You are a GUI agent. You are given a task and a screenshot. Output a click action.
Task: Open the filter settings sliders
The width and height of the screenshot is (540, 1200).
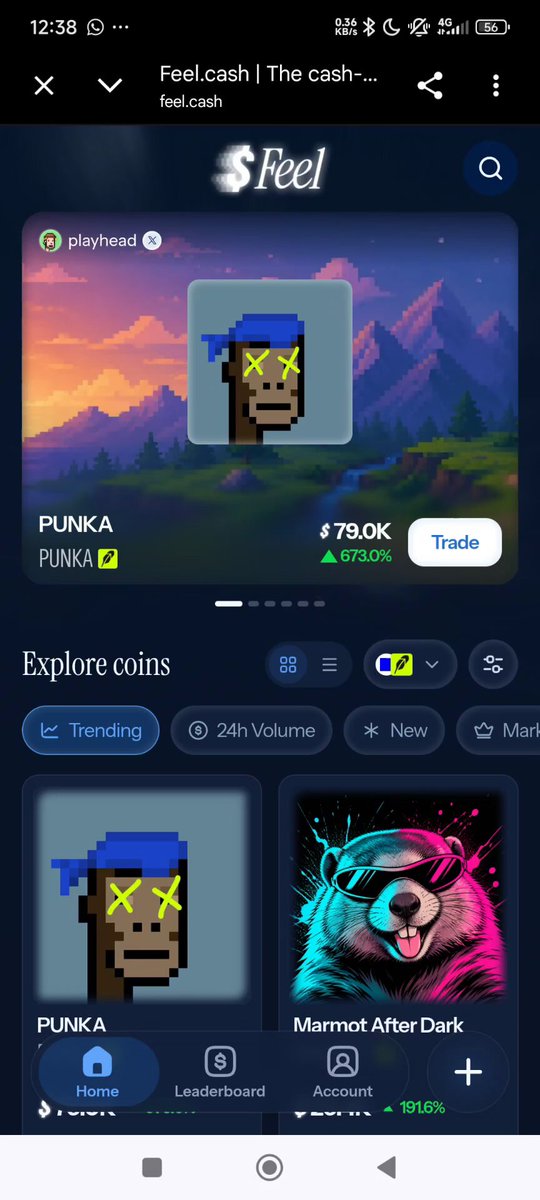[x=493, y=665]
